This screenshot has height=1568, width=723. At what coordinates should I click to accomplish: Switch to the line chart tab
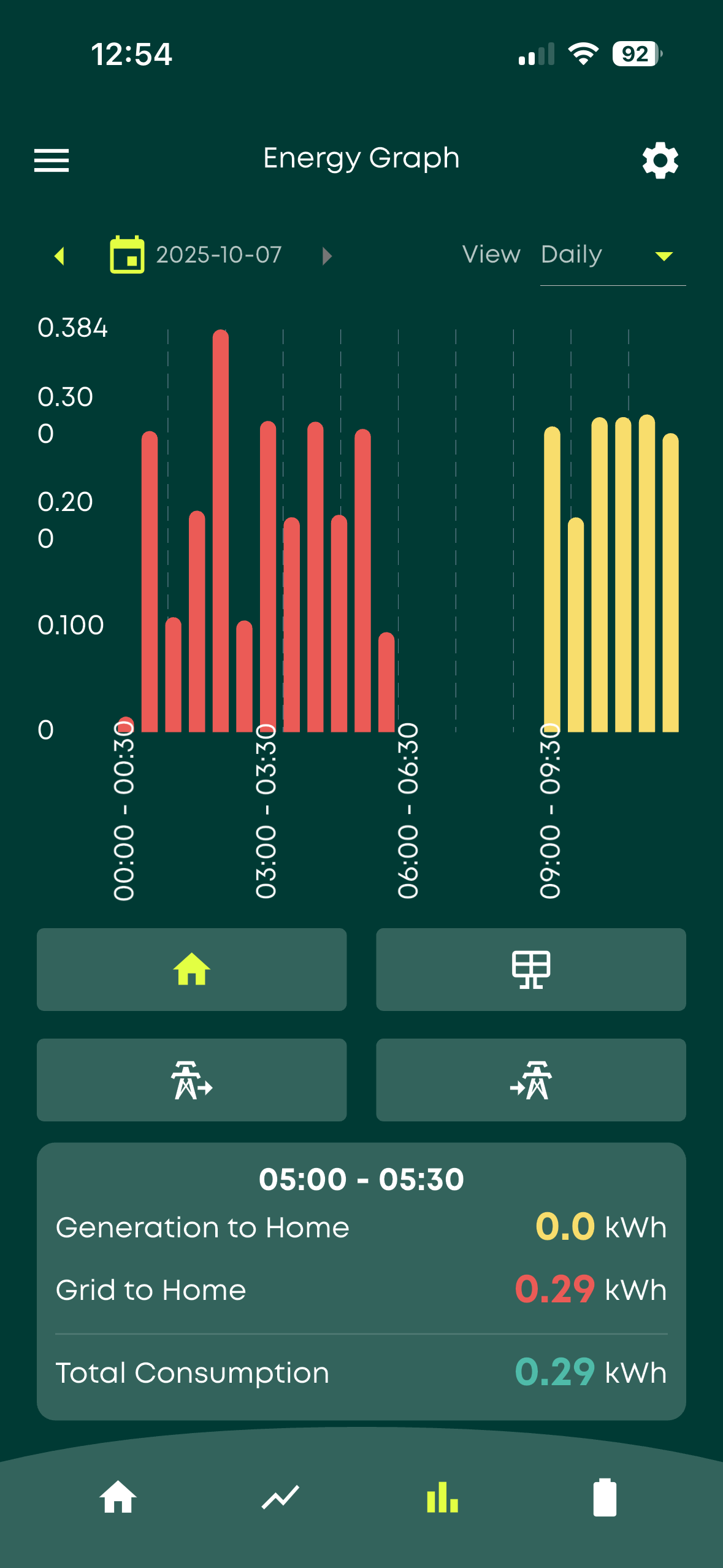point(280,1497)
